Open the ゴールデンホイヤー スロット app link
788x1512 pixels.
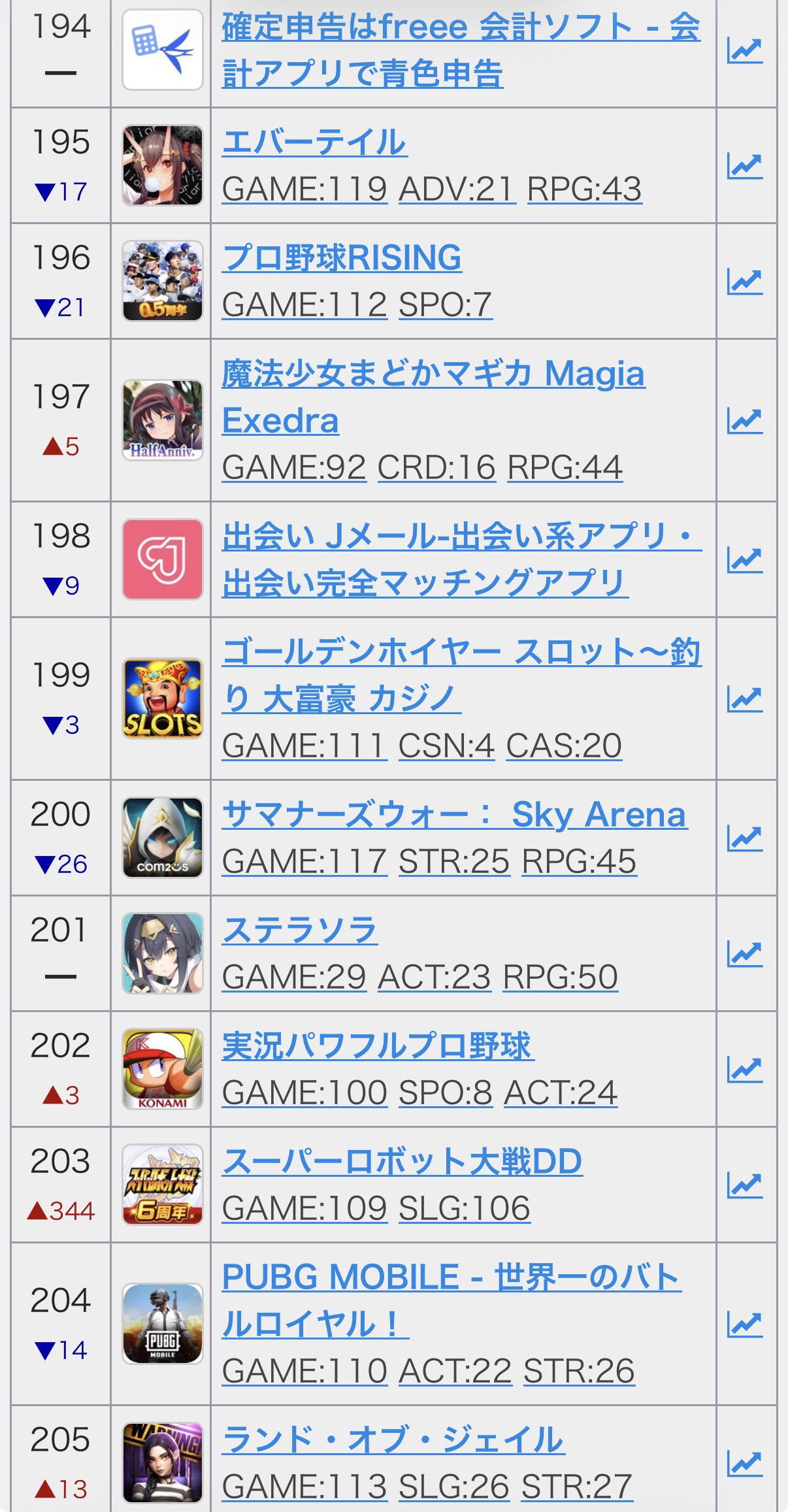(461, 675)
